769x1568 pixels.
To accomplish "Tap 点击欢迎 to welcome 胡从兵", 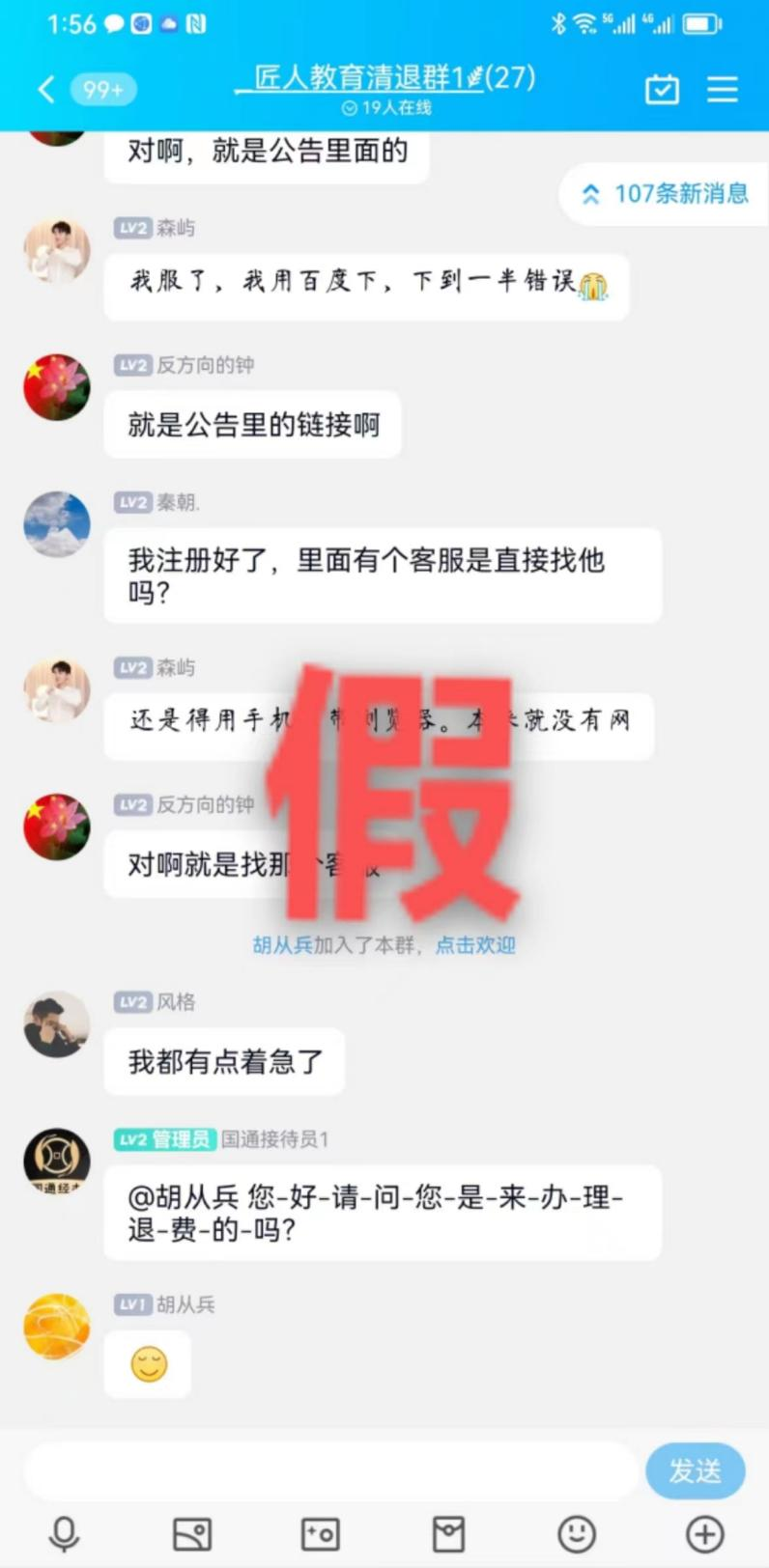I will point(475,945).
